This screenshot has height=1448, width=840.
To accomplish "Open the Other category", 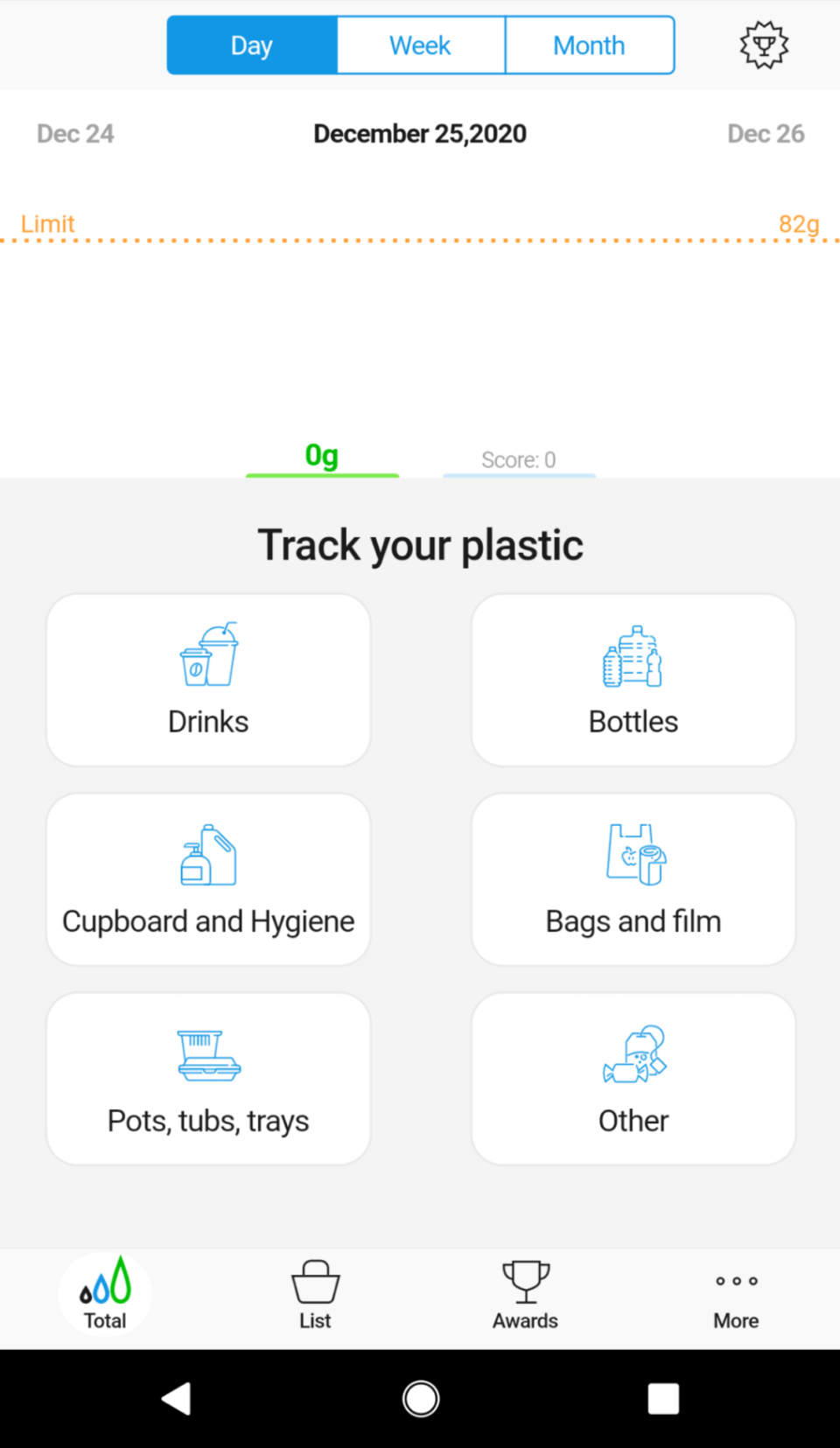I will pos(633,1079).
